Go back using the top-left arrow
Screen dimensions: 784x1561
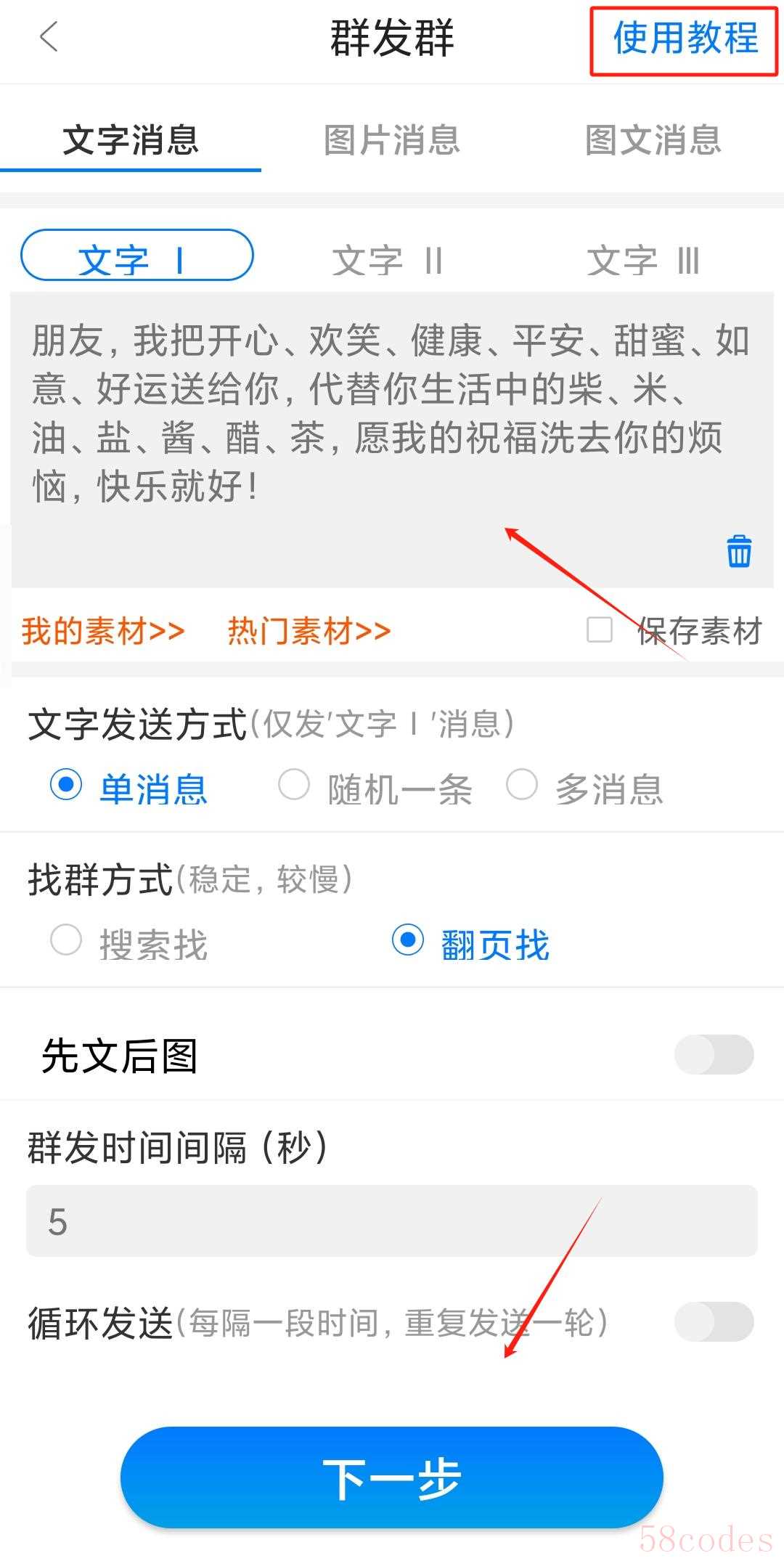(x=49, y=38)
